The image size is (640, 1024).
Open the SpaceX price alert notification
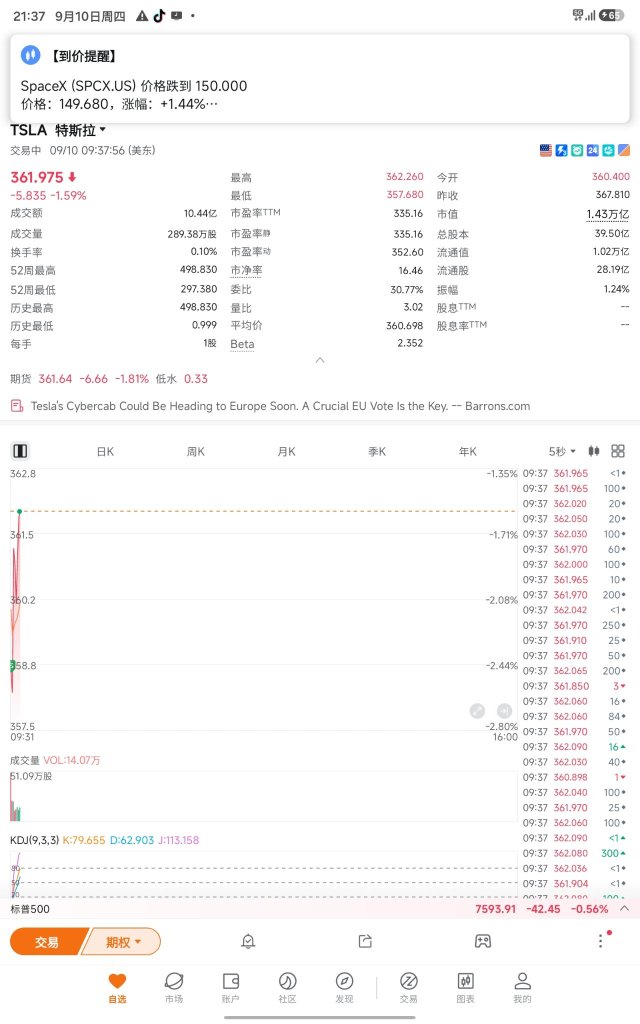coord(319,78)
